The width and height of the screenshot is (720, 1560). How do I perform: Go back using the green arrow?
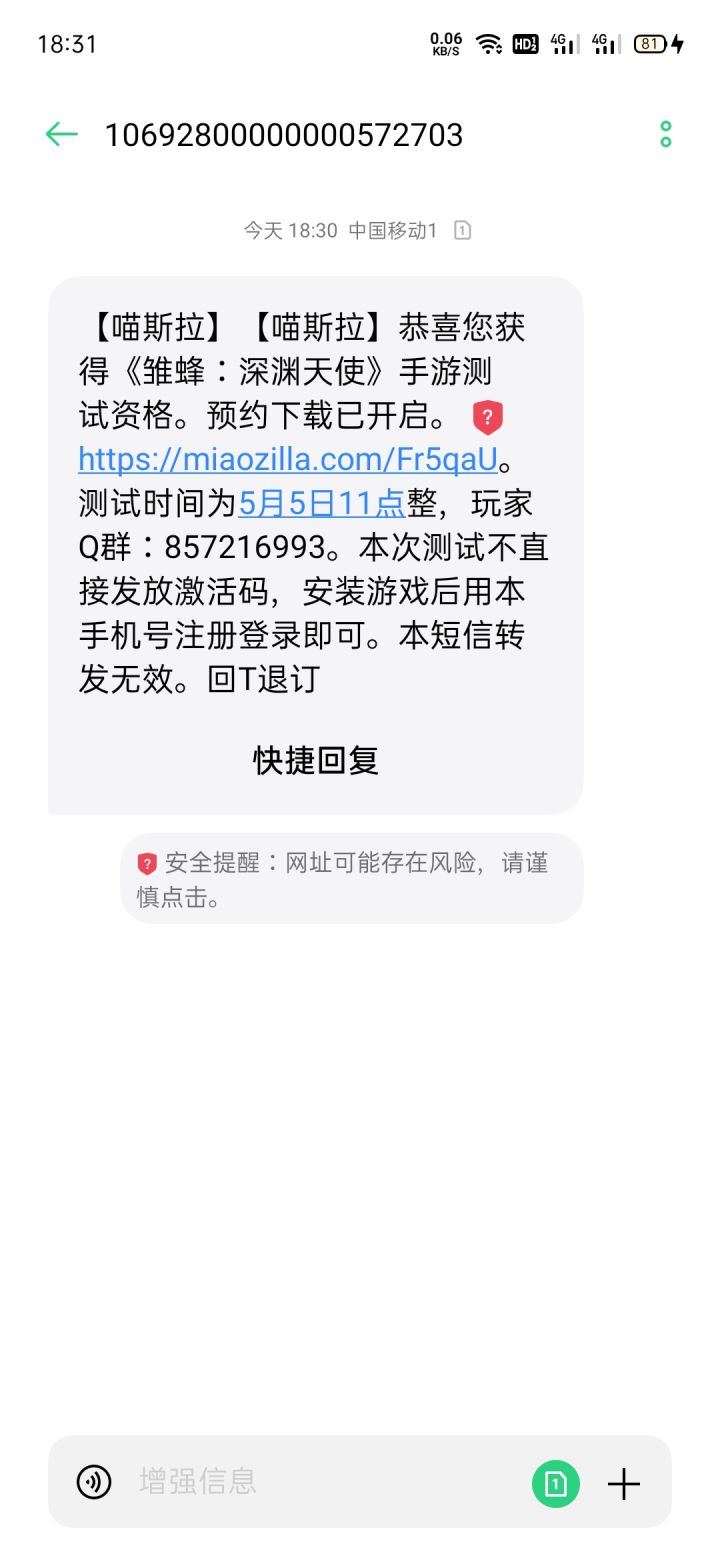pyautogui.click(x=61, y=134)
